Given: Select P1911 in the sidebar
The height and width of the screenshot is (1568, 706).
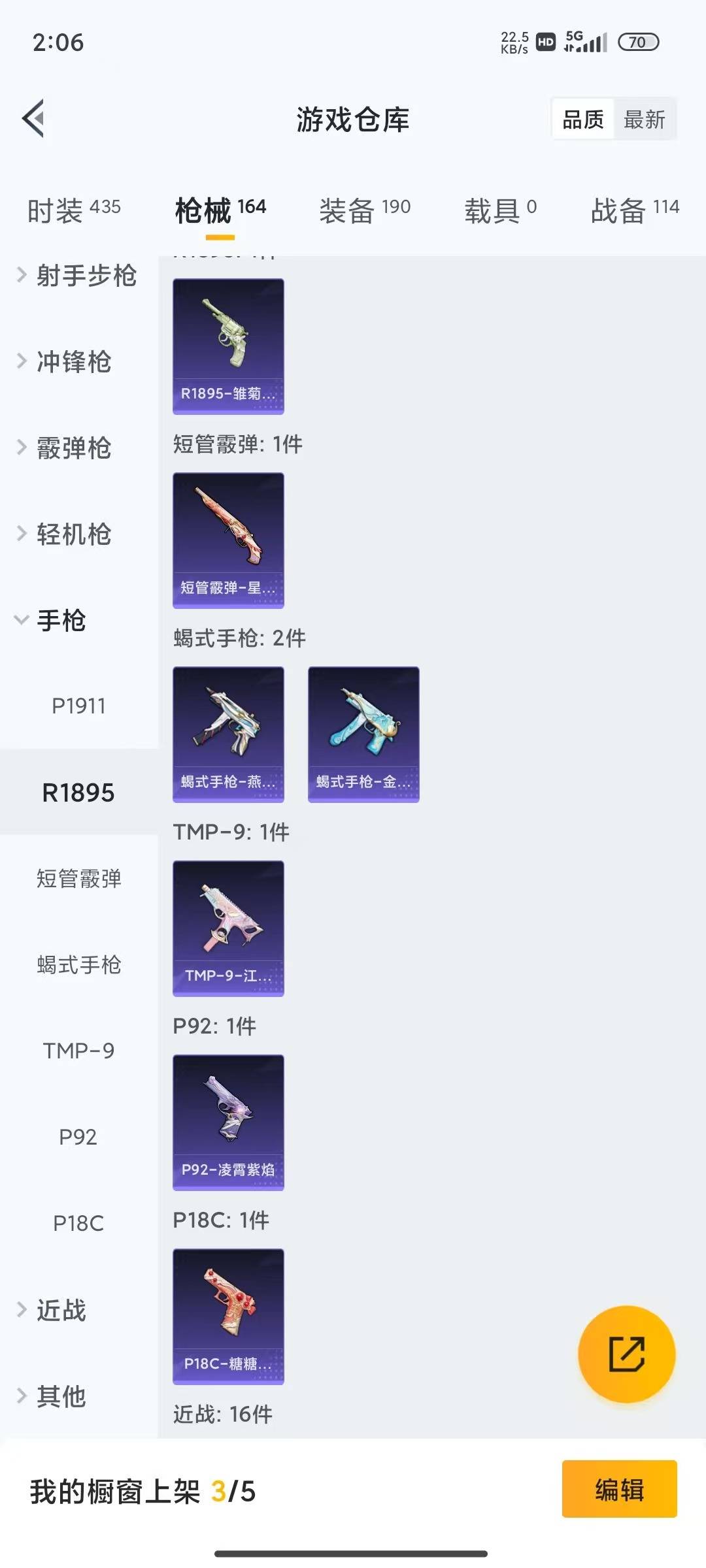Looking at the screenshot, I should point(78,706).
